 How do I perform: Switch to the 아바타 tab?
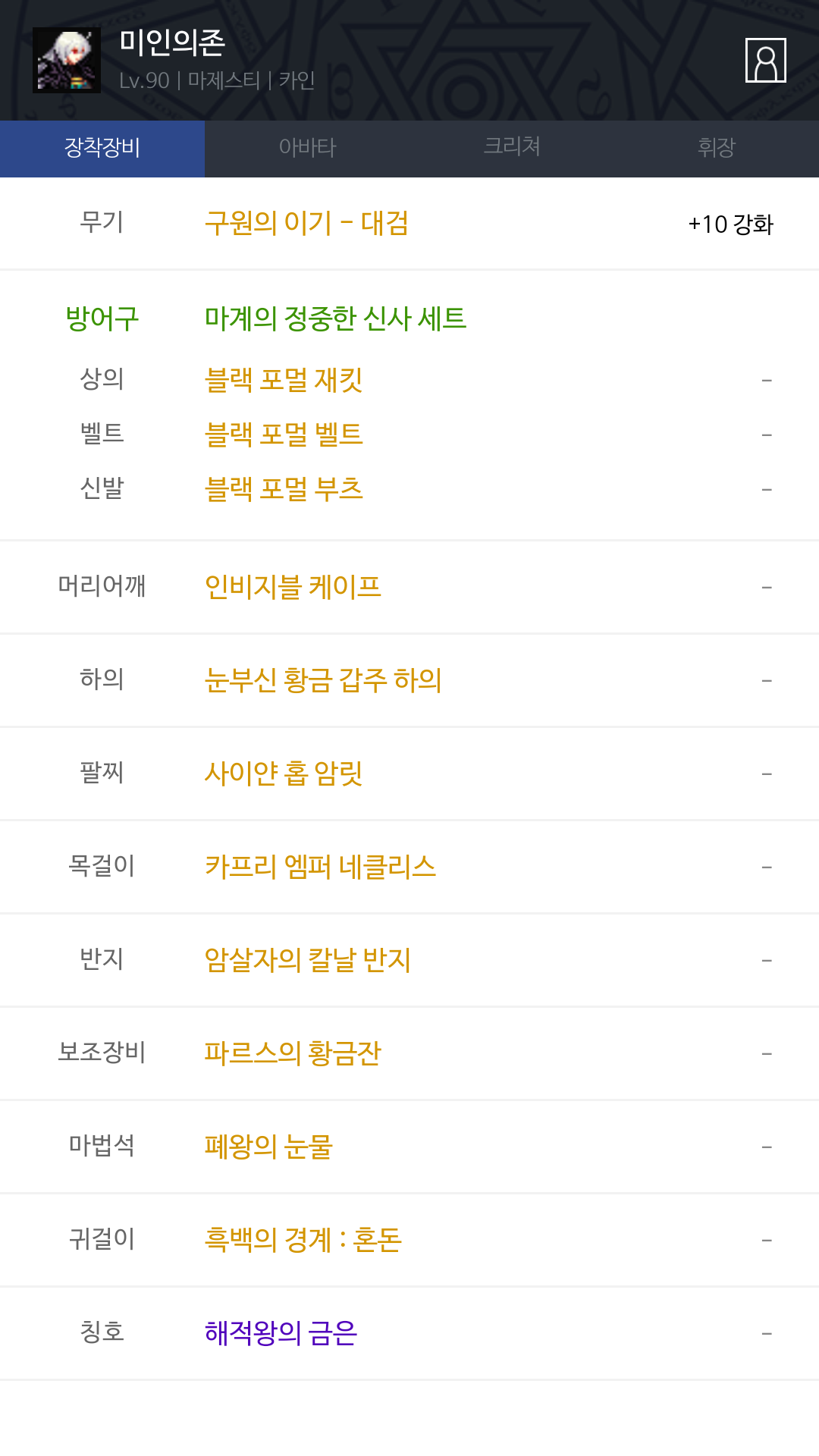pos(307,149)
